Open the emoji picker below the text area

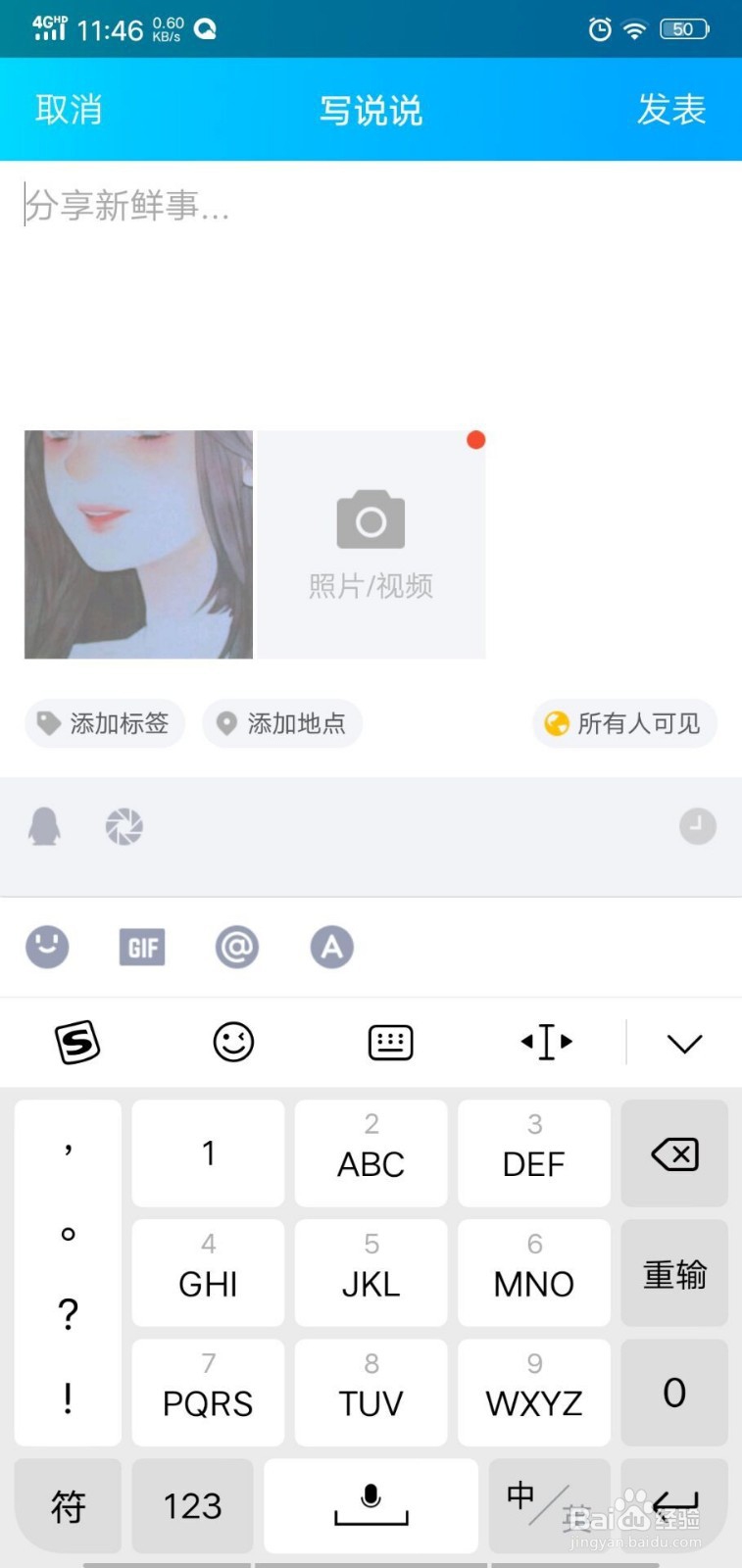point(47,947)
